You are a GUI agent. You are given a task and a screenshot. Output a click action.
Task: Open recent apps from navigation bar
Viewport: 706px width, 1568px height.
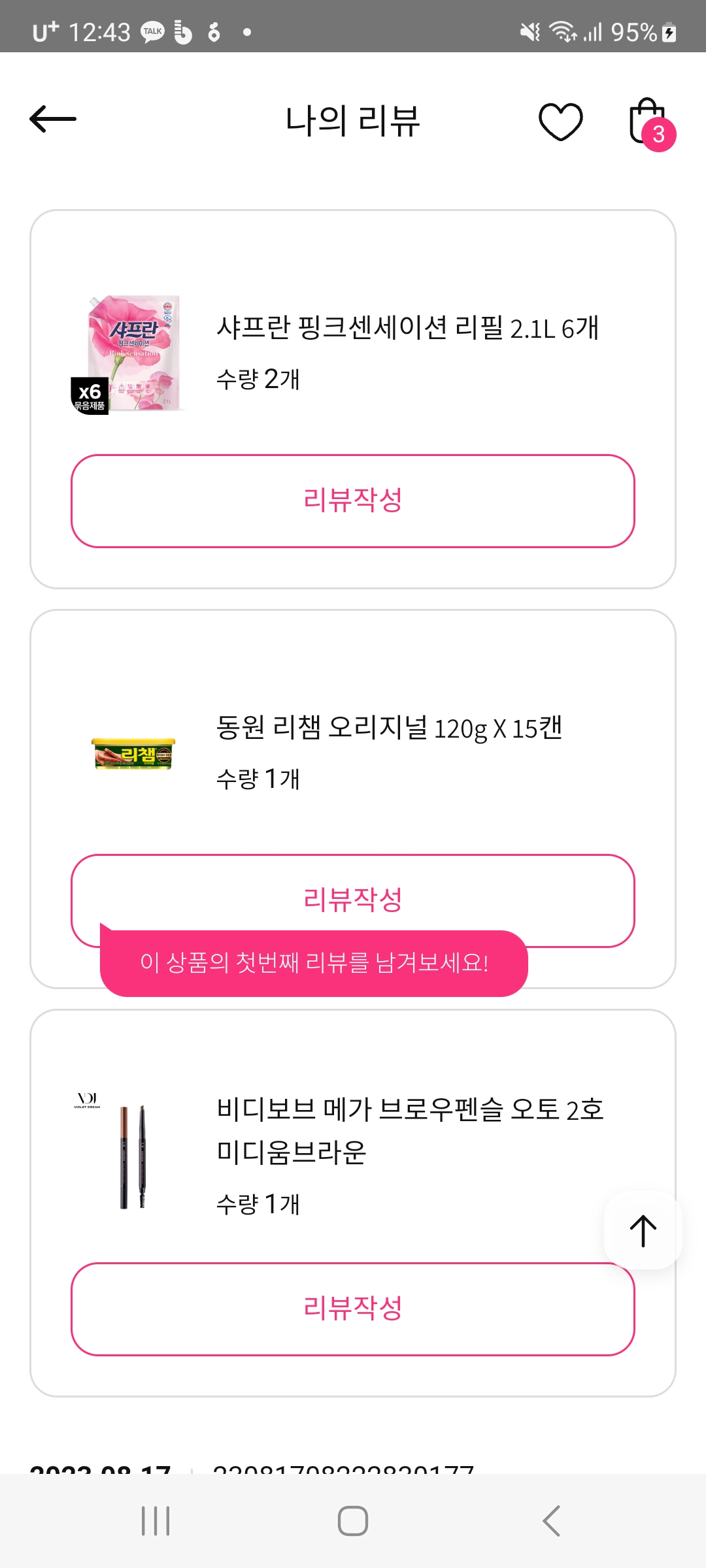(156, 1521)
